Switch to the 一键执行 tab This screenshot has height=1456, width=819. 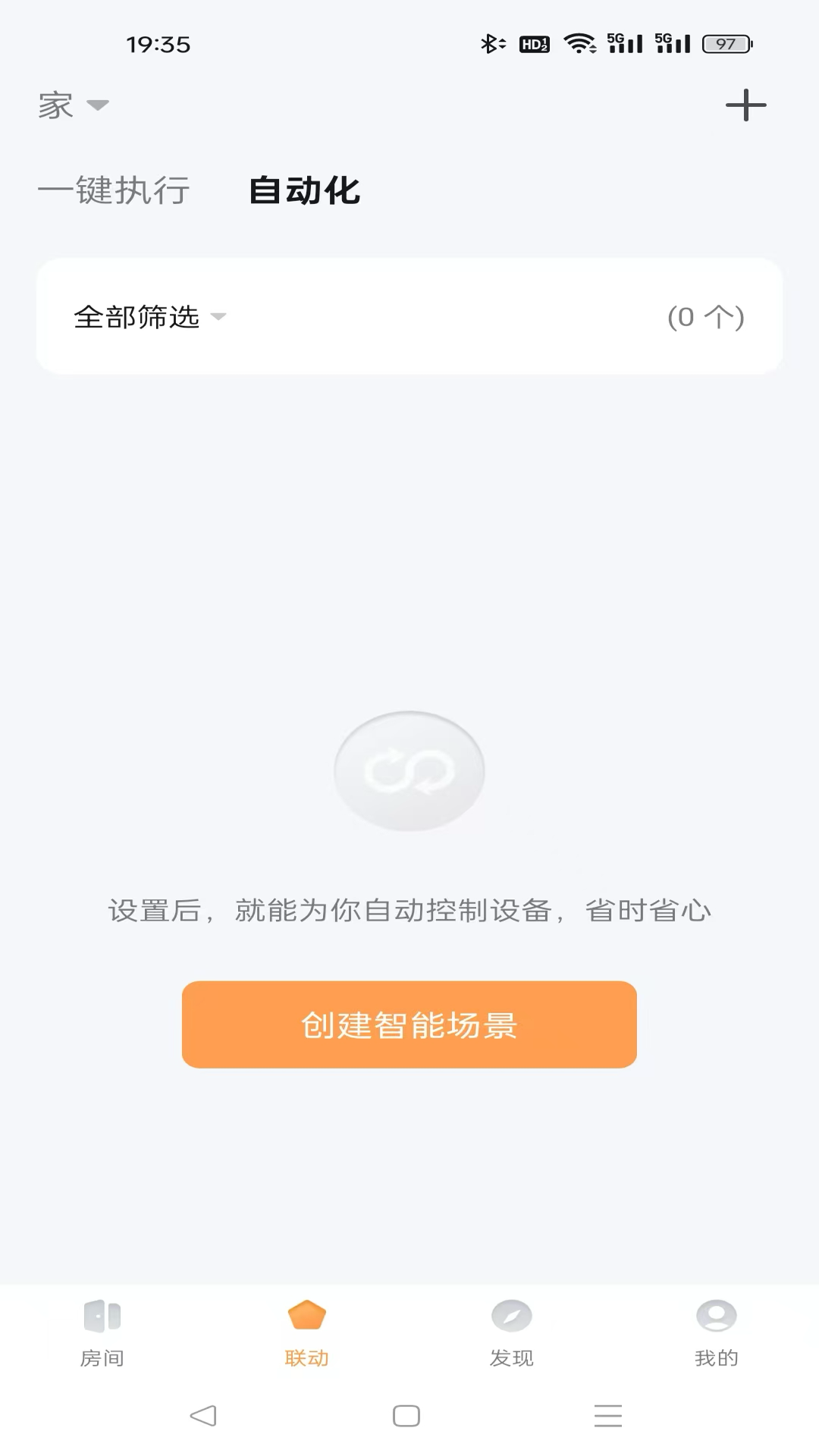pyautogui.click(x=115, y=191)
